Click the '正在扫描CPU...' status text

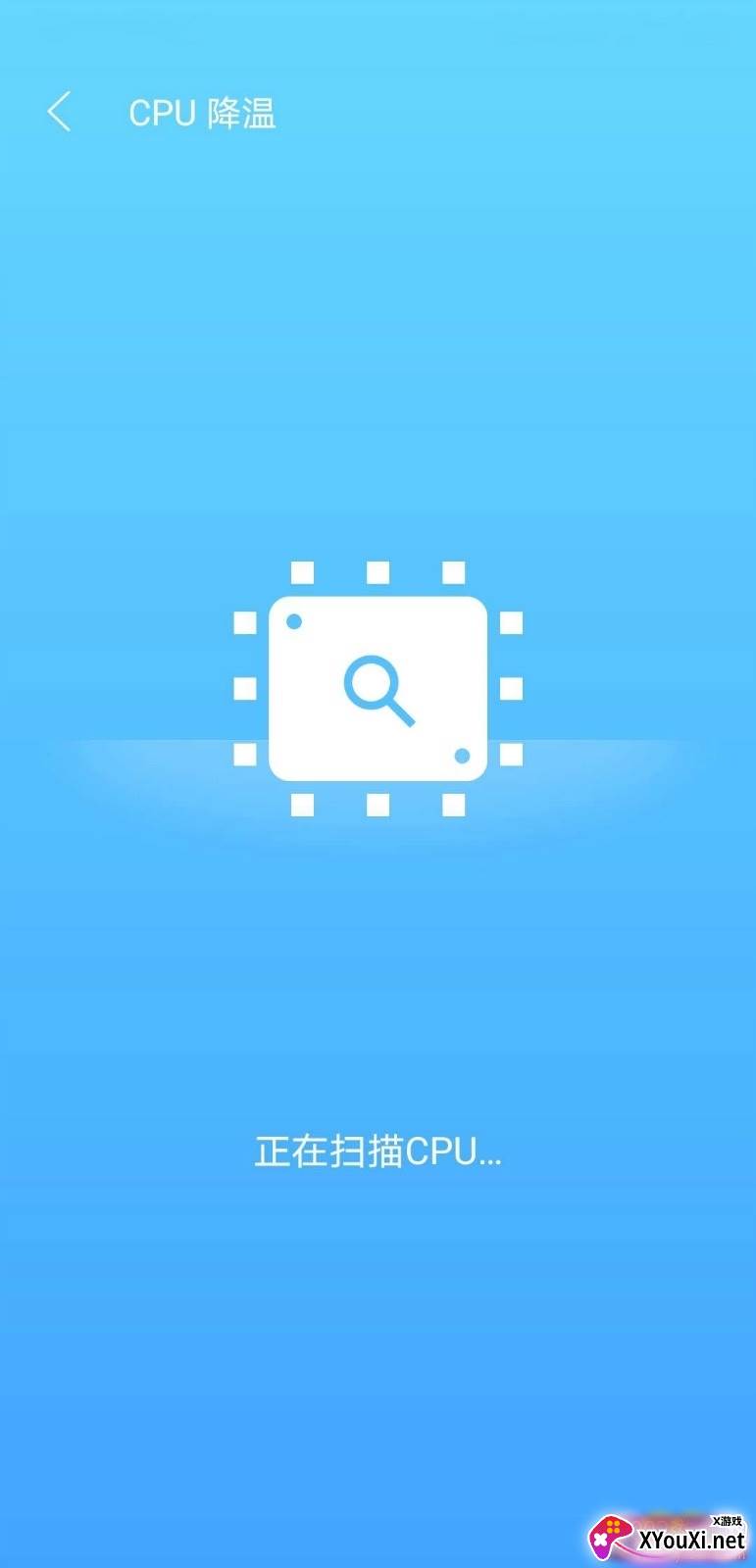pyautogui.click(x=378, y=1153)
